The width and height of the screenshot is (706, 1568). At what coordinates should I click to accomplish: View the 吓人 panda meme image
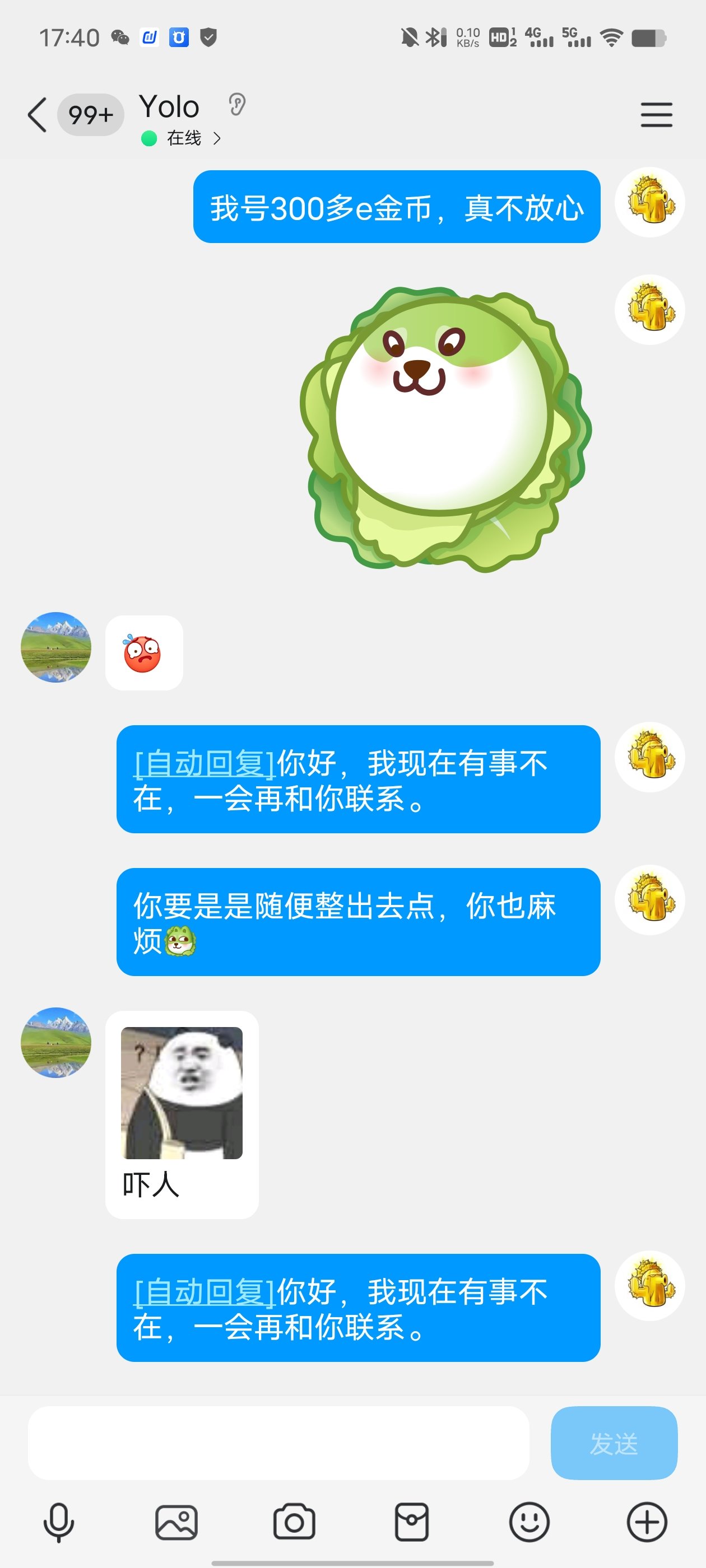click(182, 1093)
